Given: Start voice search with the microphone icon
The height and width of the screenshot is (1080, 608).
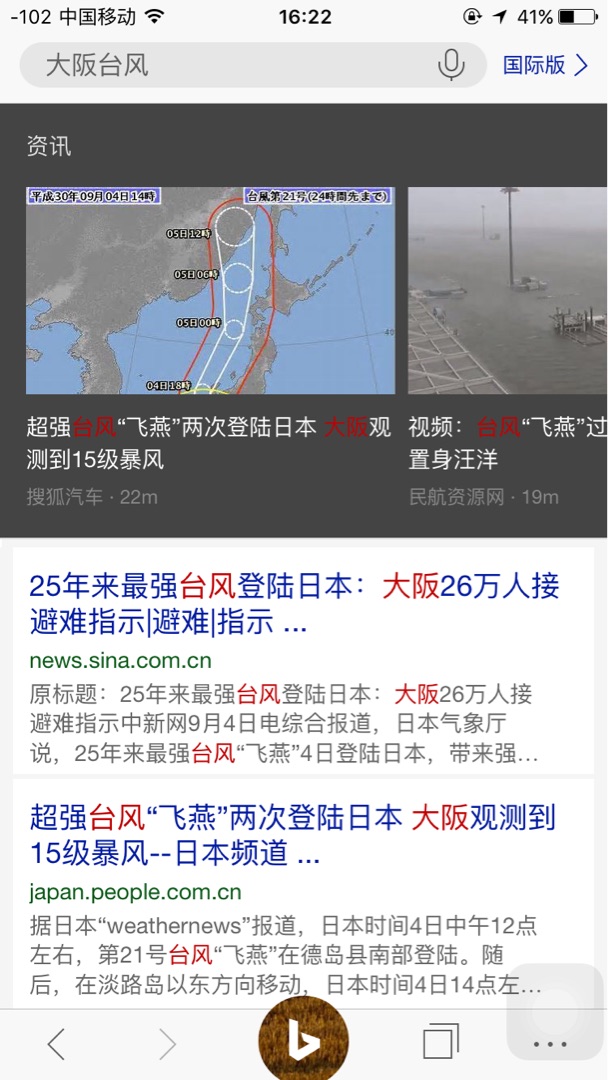Looking at the screenshot, I should point(451,66).
